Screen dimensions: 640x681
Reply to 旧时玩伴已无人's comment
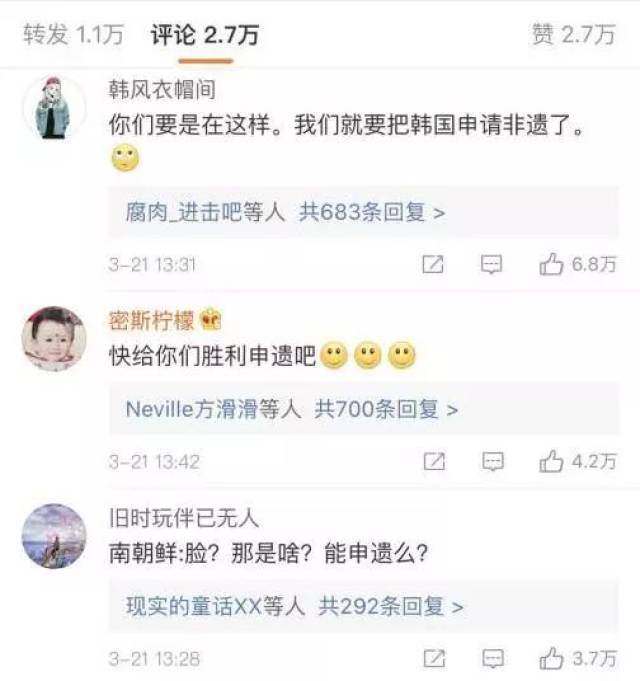491,659
